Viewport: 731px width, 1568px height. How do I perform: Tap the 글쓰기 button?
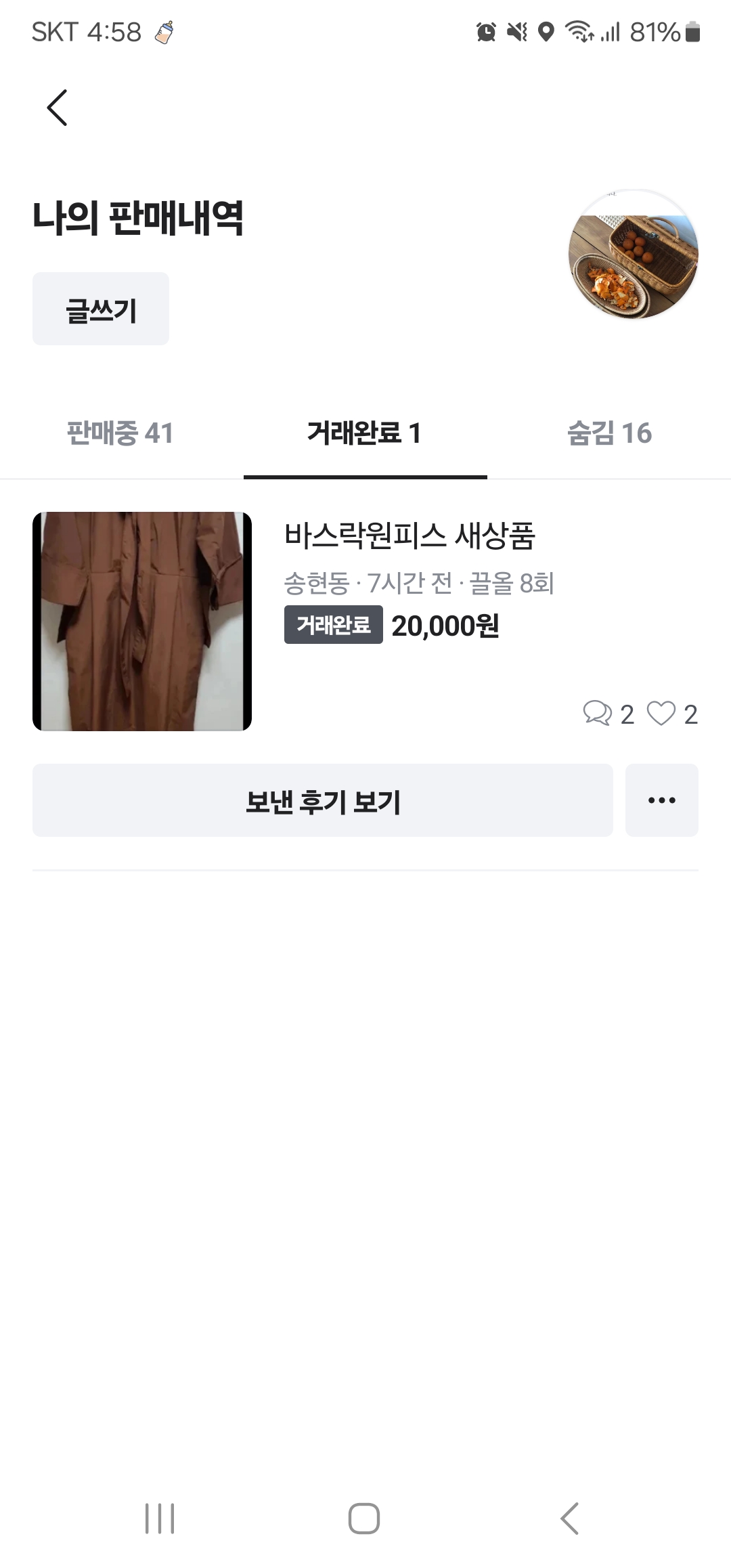tap(101, 309)
